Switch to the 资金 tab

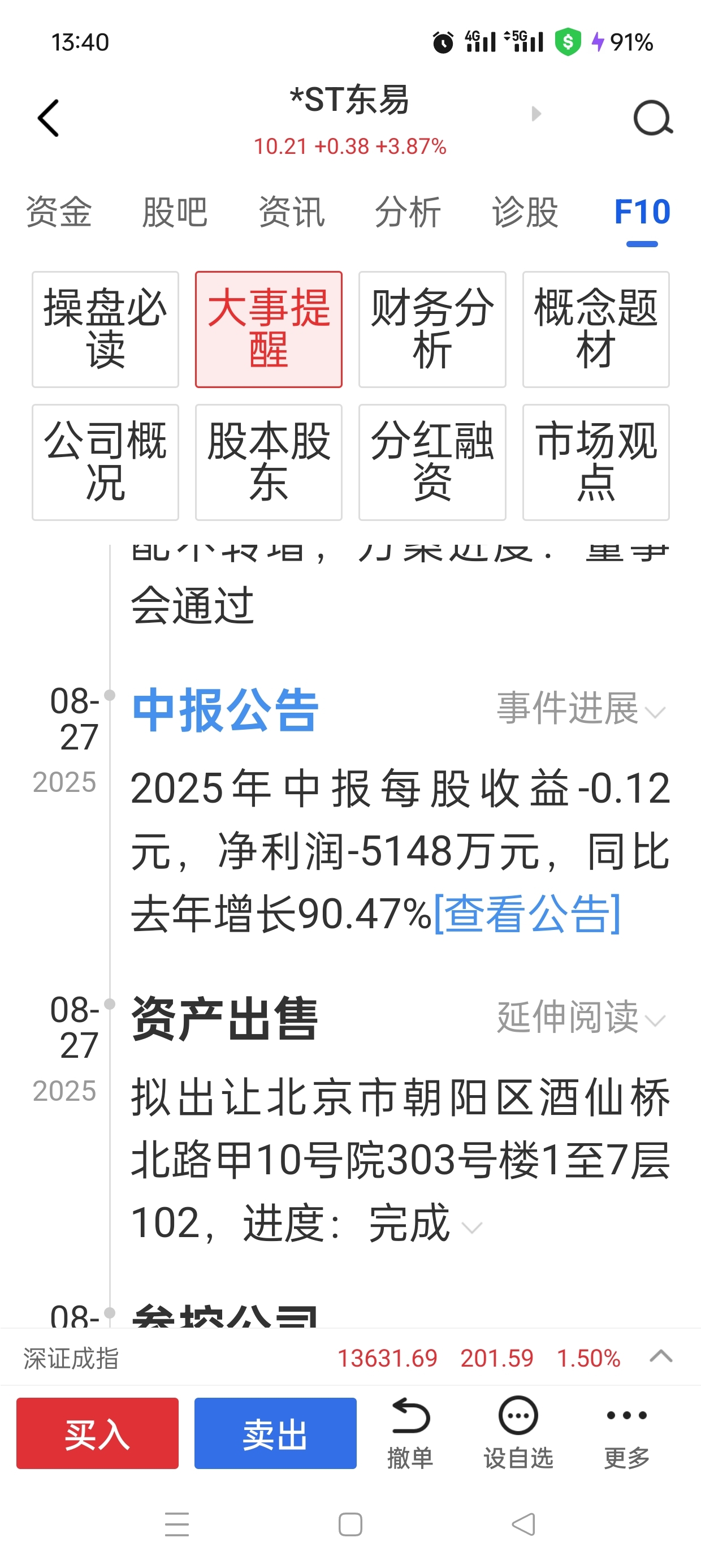point(59,213)
